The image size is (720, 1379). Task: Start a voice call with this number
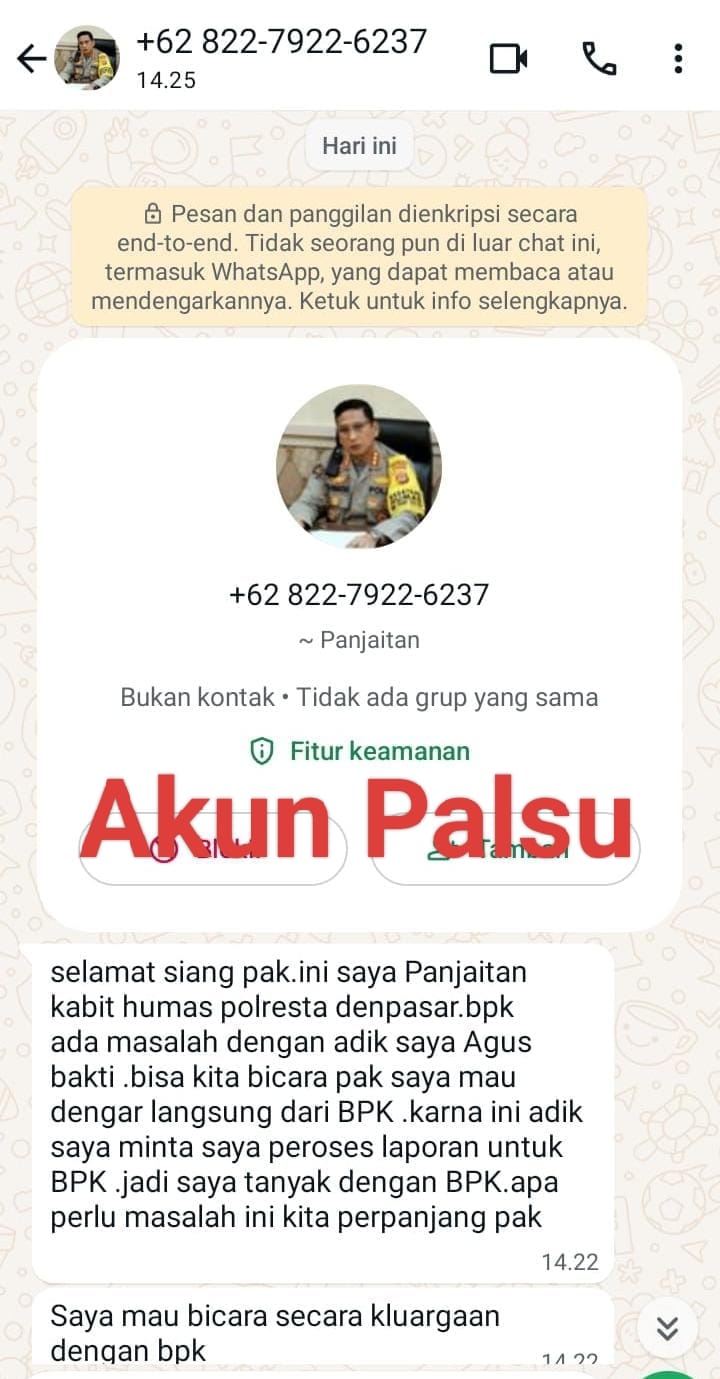point(599,59)
